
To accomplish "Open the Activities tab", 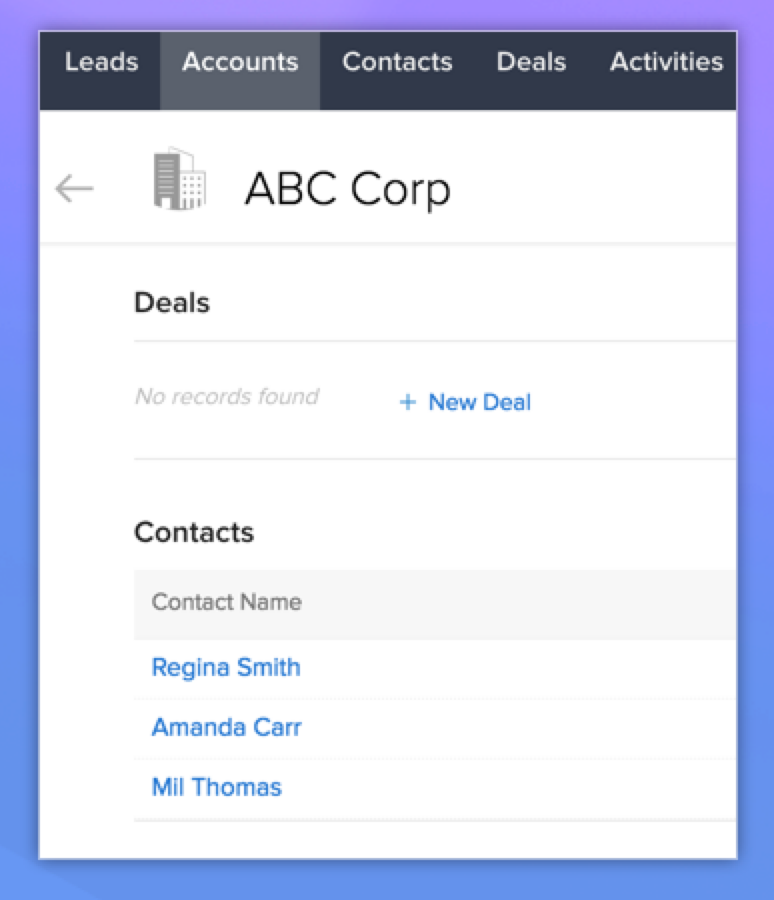I will click(666, 62).
